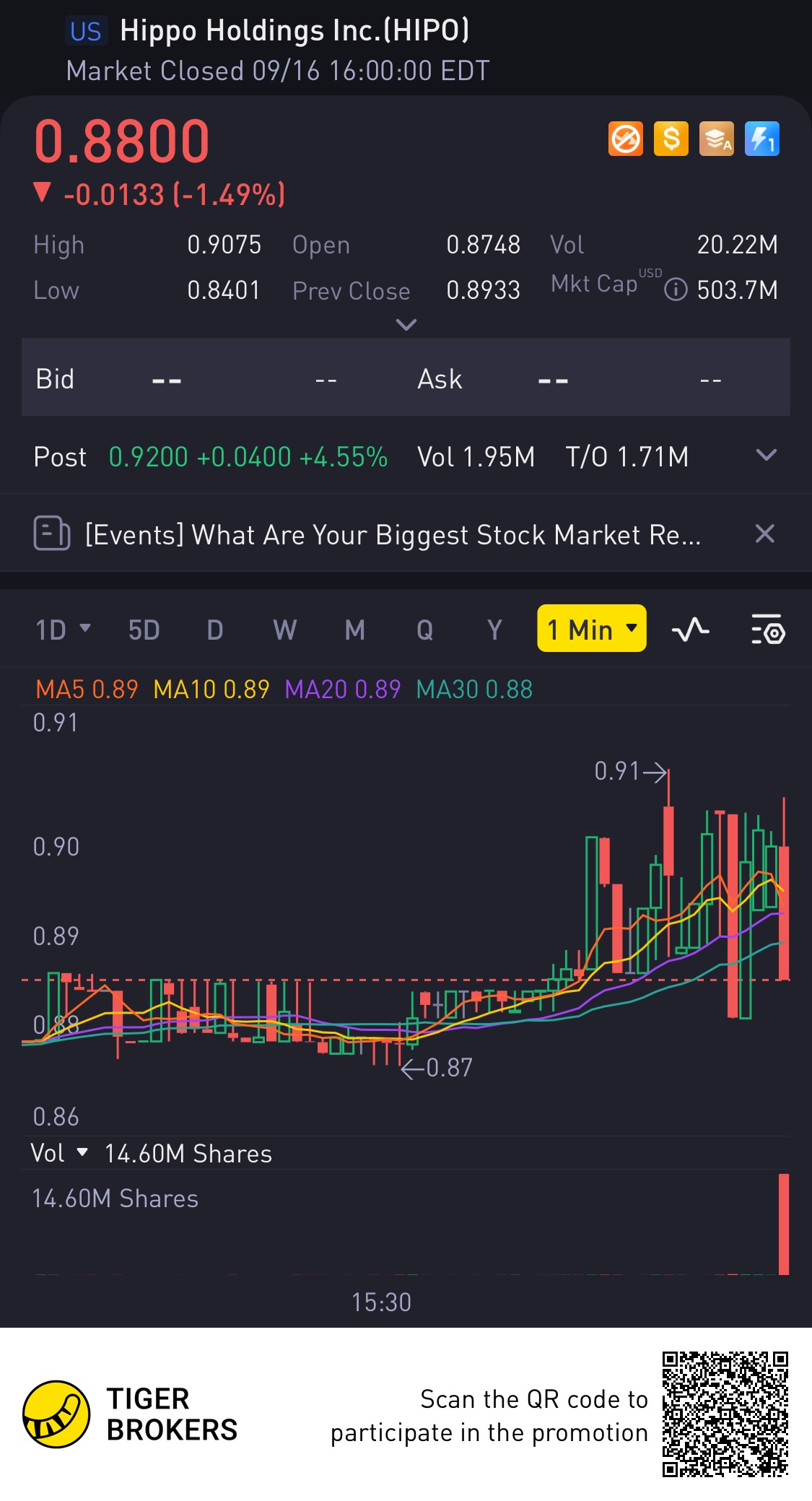Change the Vol indicator dropdown
The height and width of the screenshot is (1501, 812).
59,1153
